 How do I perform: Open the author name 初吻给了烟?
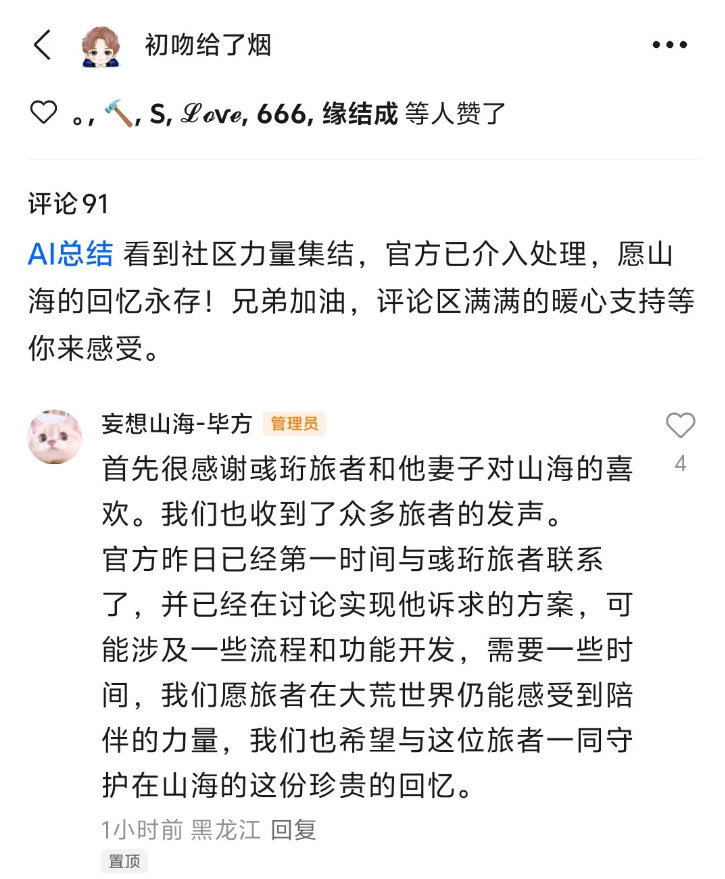(208, 45)
